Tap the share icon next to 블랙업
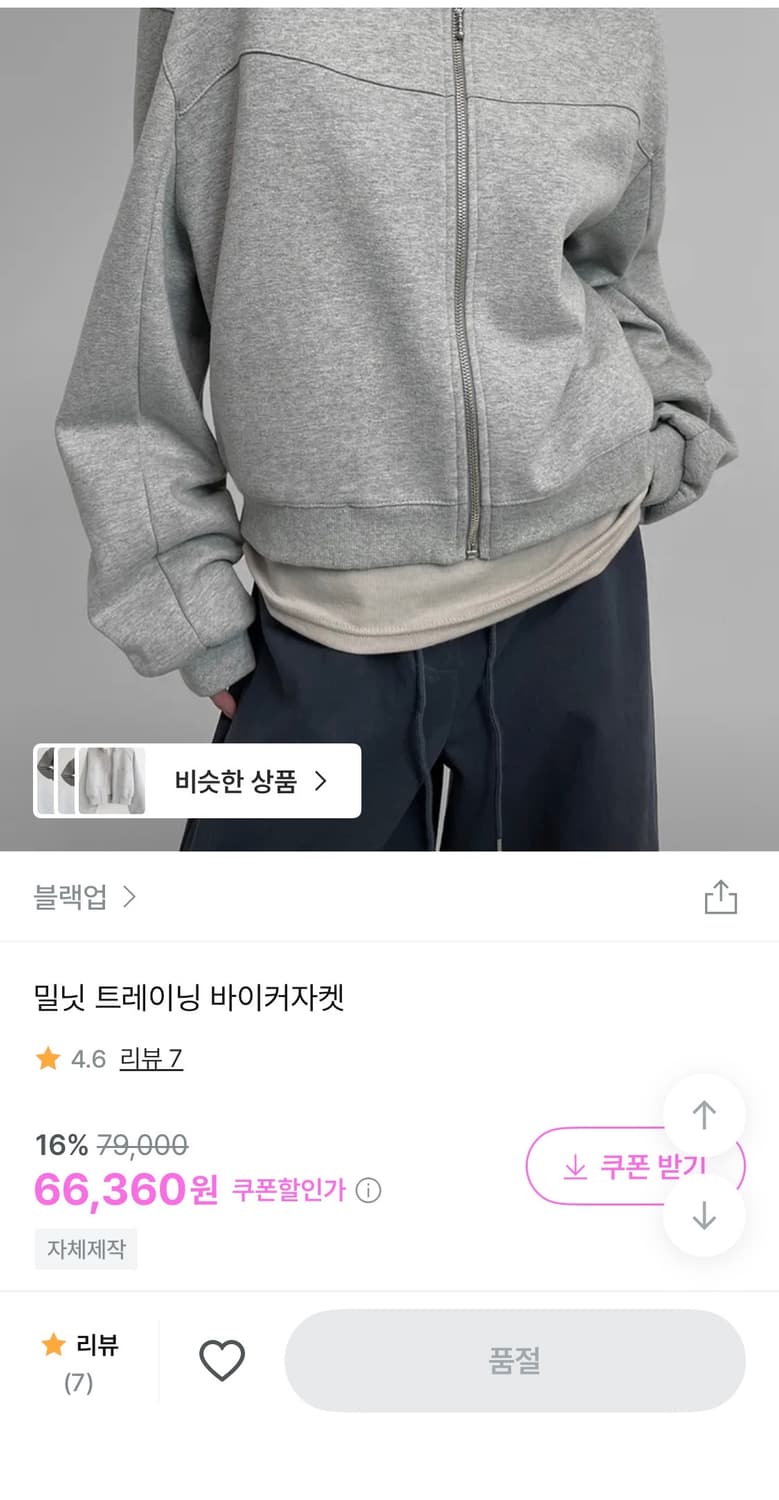The height and width of the screenshot is (1500, 779). coord(719,897)
